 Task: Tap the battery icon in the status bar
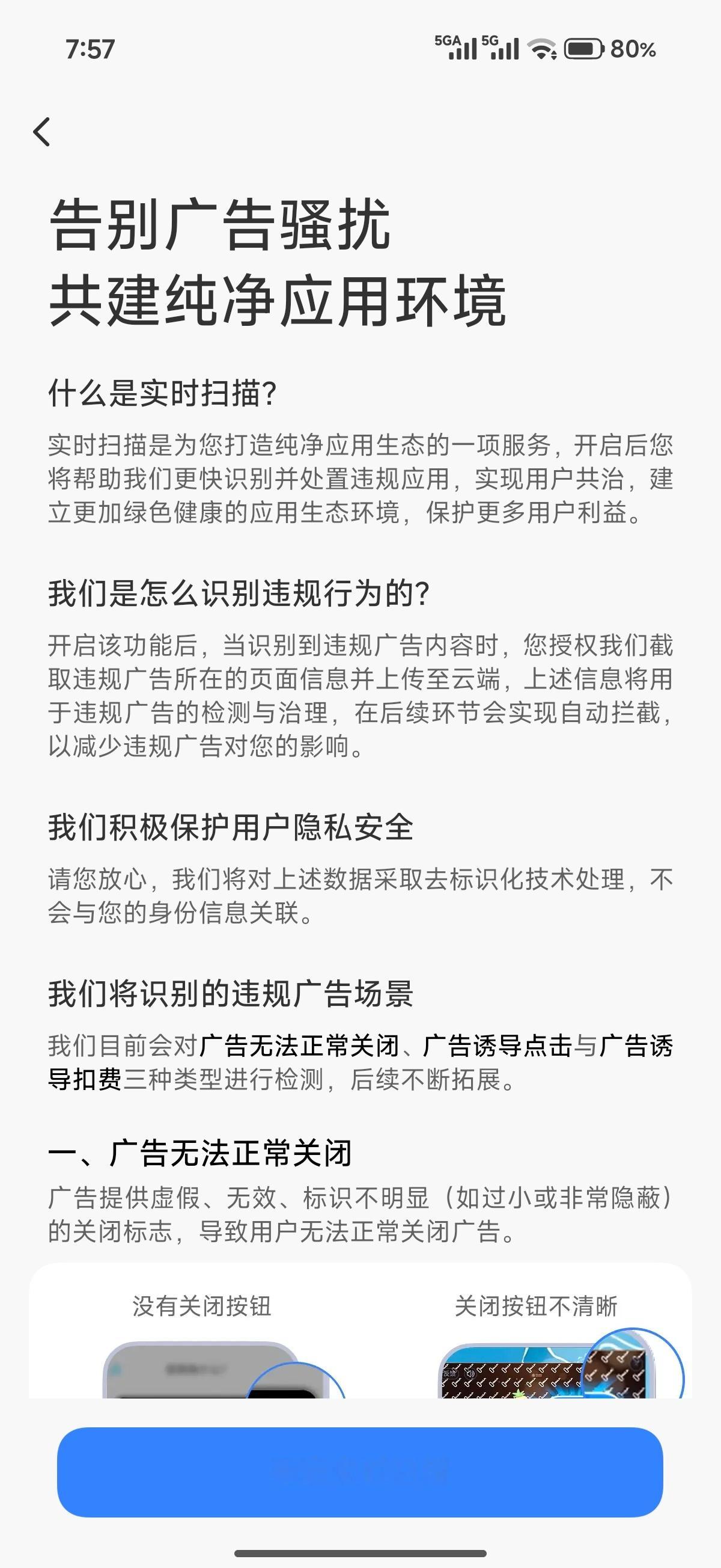[583, 47]
